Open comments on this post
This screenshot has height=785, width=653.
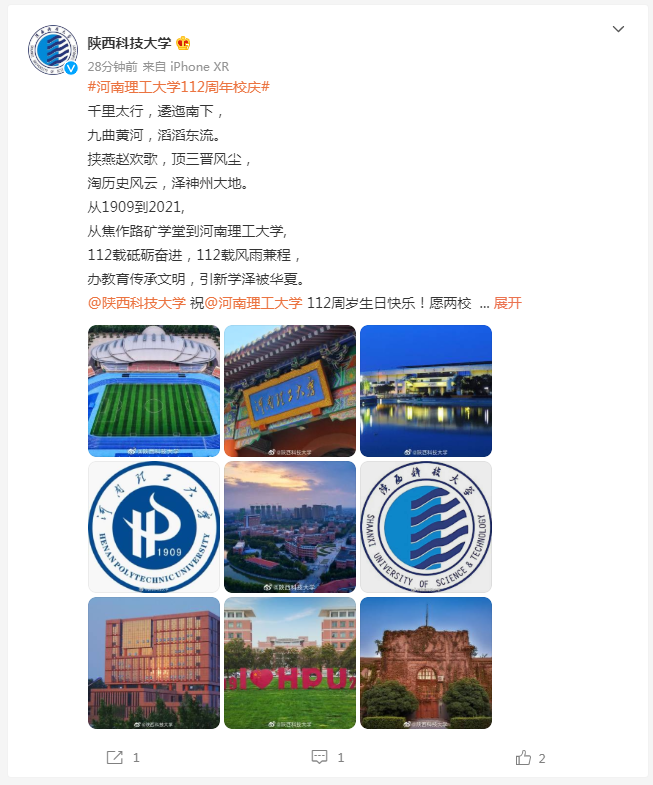(x=327, y=758)
